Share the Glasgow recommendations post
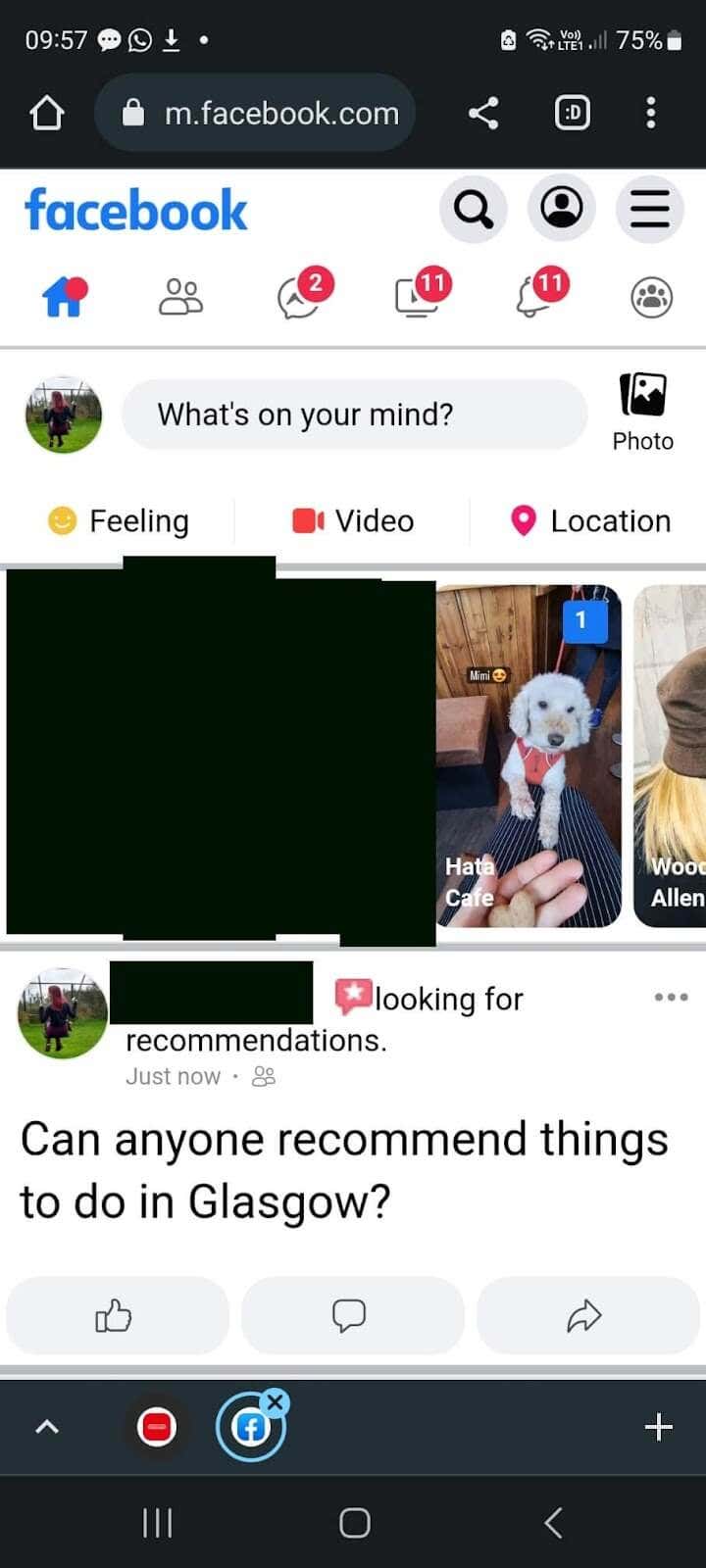This screenshot has width=706, height=1568. coord(586,1315)
